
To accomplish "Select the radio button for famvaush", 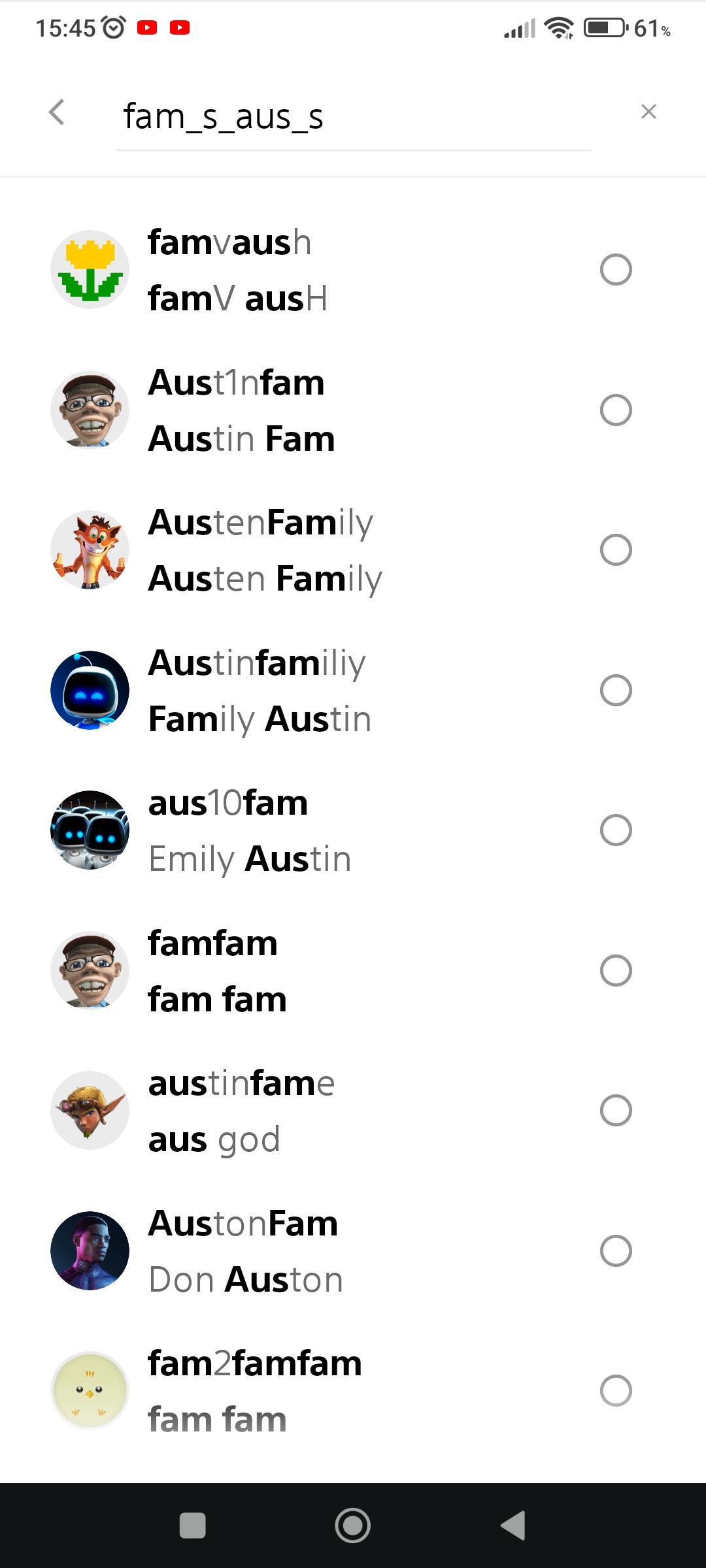I will (x=616, y=270).
